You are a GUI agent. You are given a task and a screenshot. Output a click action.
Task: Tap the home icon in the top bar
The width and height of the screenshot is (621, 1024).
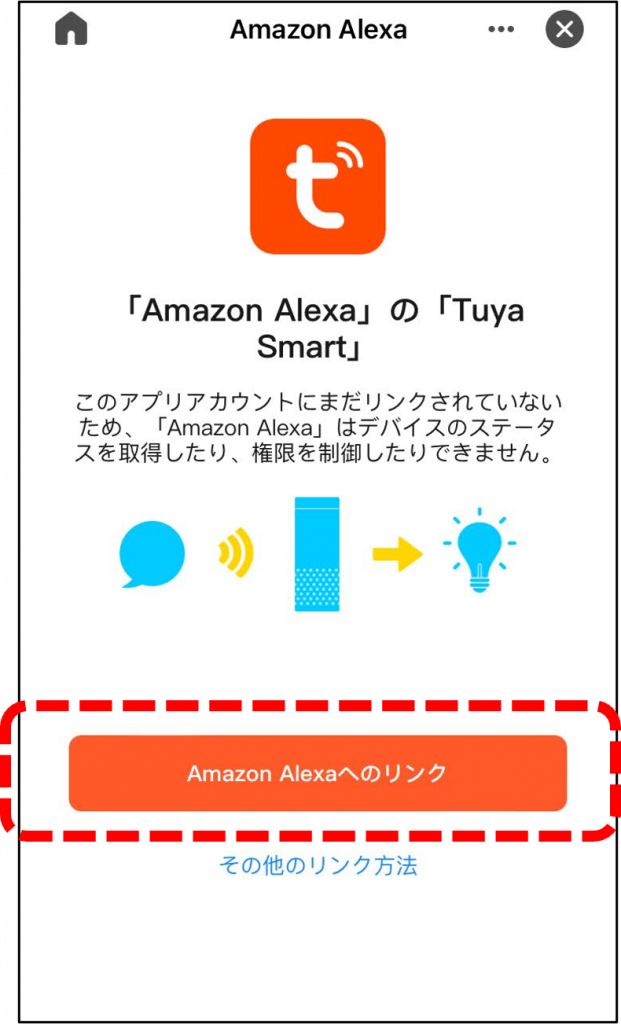[71, 29]
